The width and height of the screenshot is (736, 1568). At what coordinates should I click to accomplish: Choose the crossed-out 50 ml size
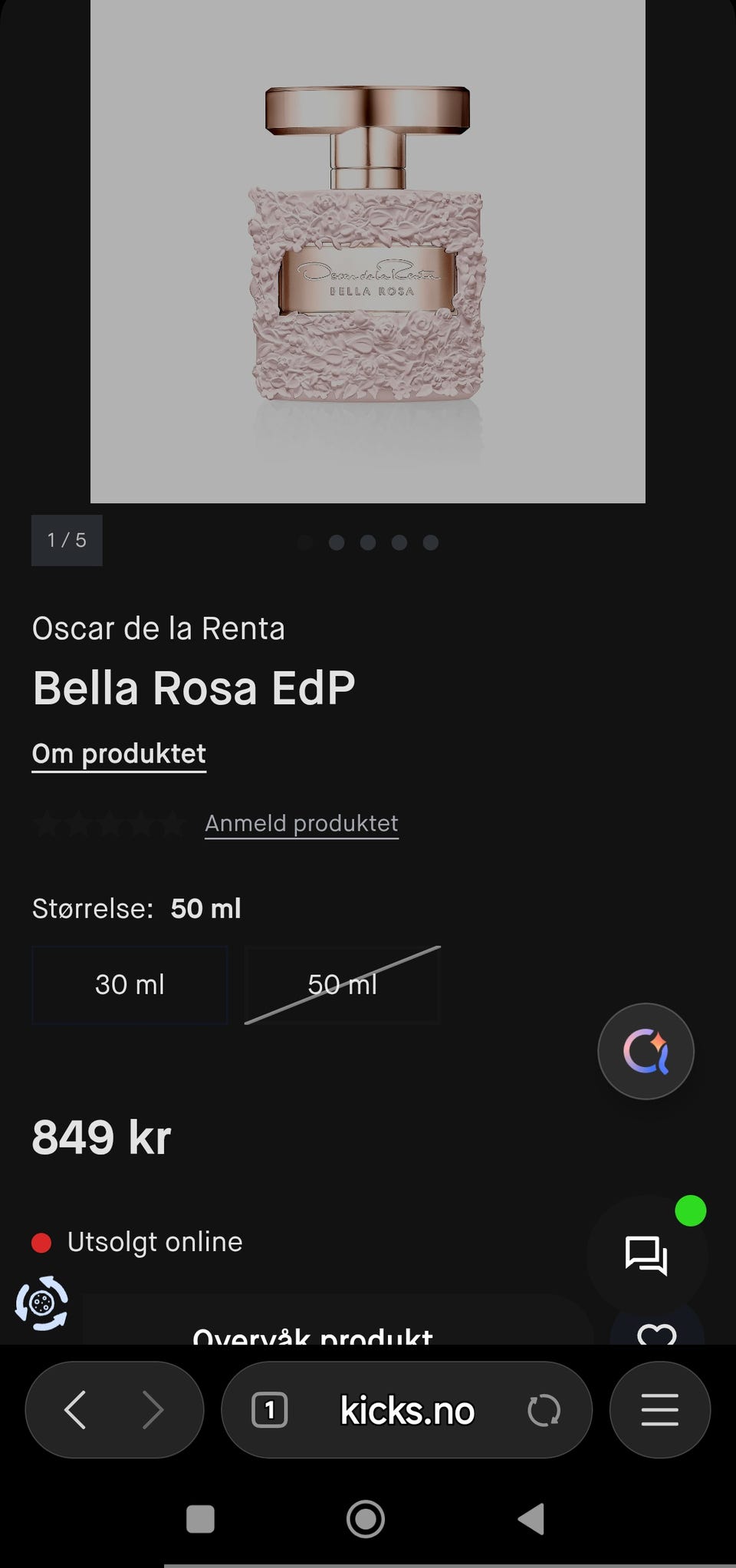tap(342, 985)
